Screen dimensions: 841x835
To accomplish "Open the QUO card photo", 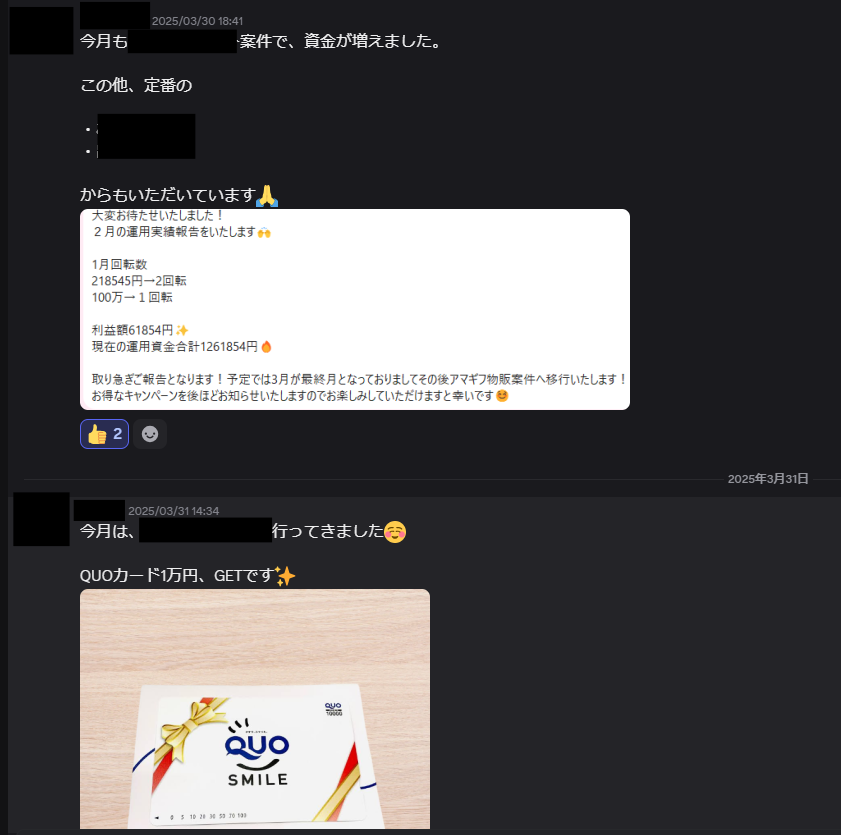I will pyautogui.click(x=255, y=708).
